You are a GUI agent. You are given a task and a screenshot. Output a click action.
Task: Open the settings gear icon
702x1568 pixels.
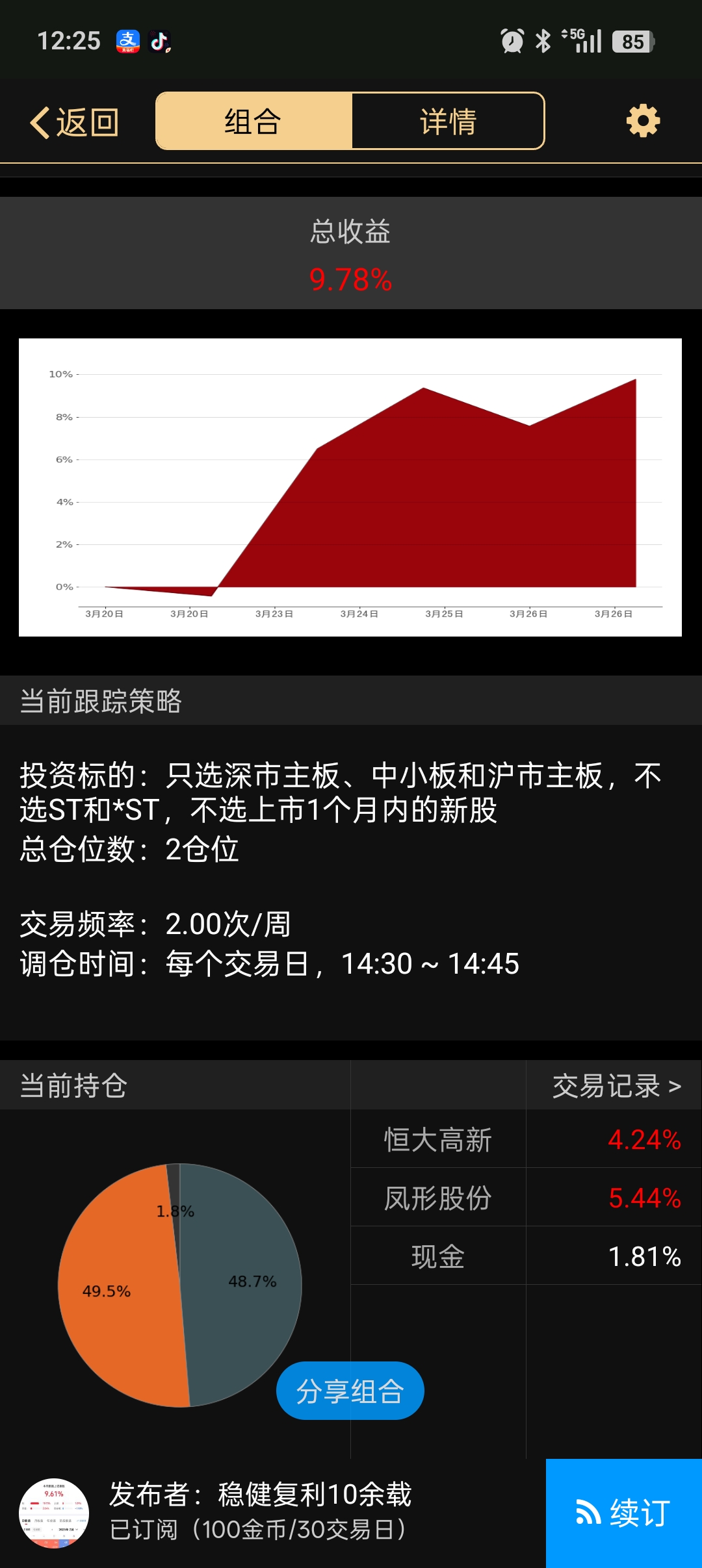click(643, 121)
